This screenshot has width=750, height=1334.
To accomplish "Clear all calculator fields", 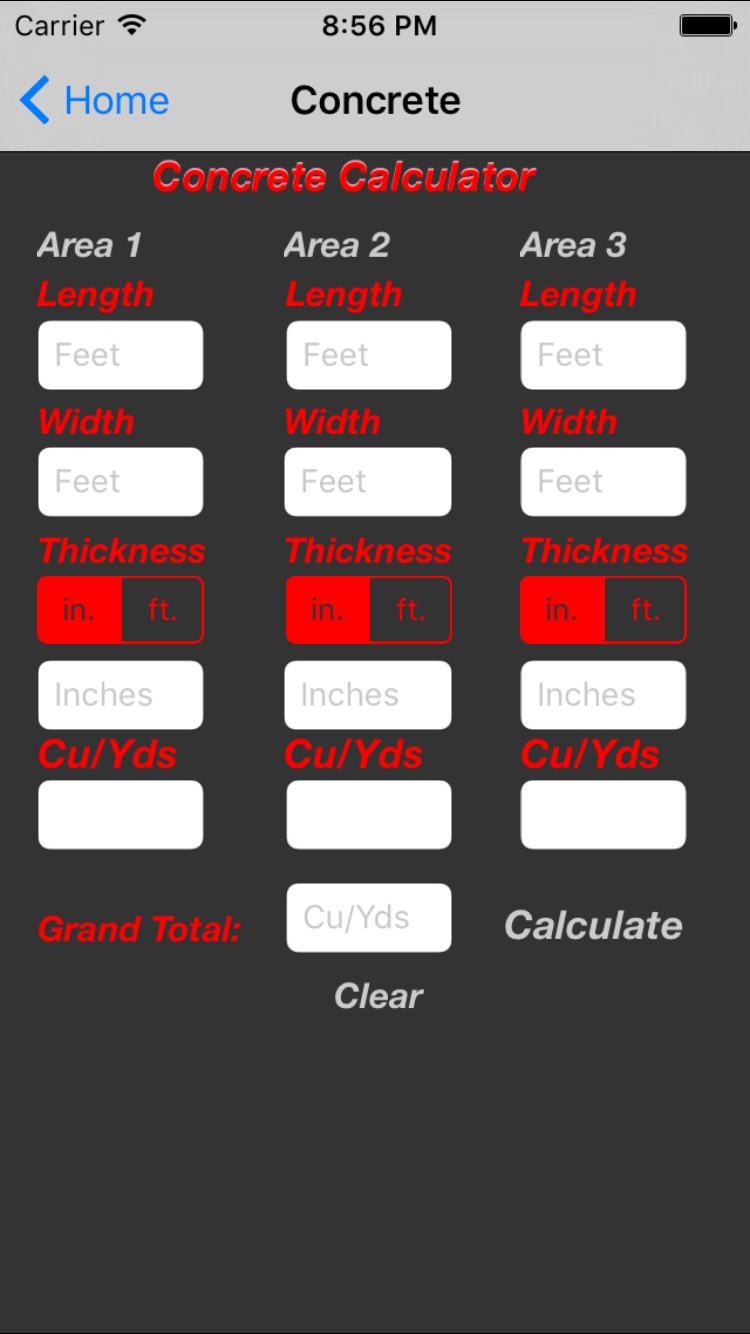I will click(379, 996).
